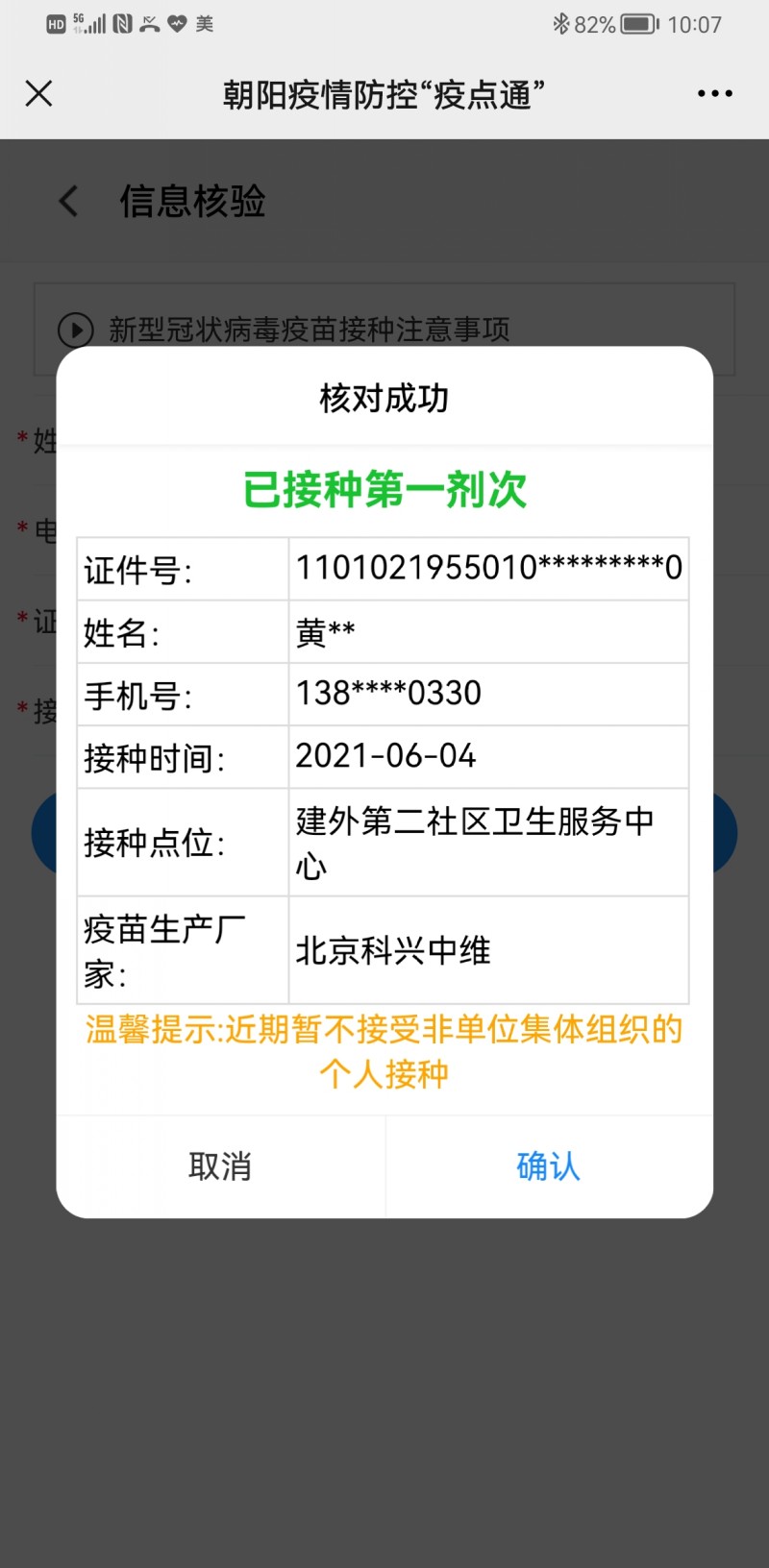Open the three-dot overflow menu
This screenshot has height=1568, width=769.
(714, 93)
